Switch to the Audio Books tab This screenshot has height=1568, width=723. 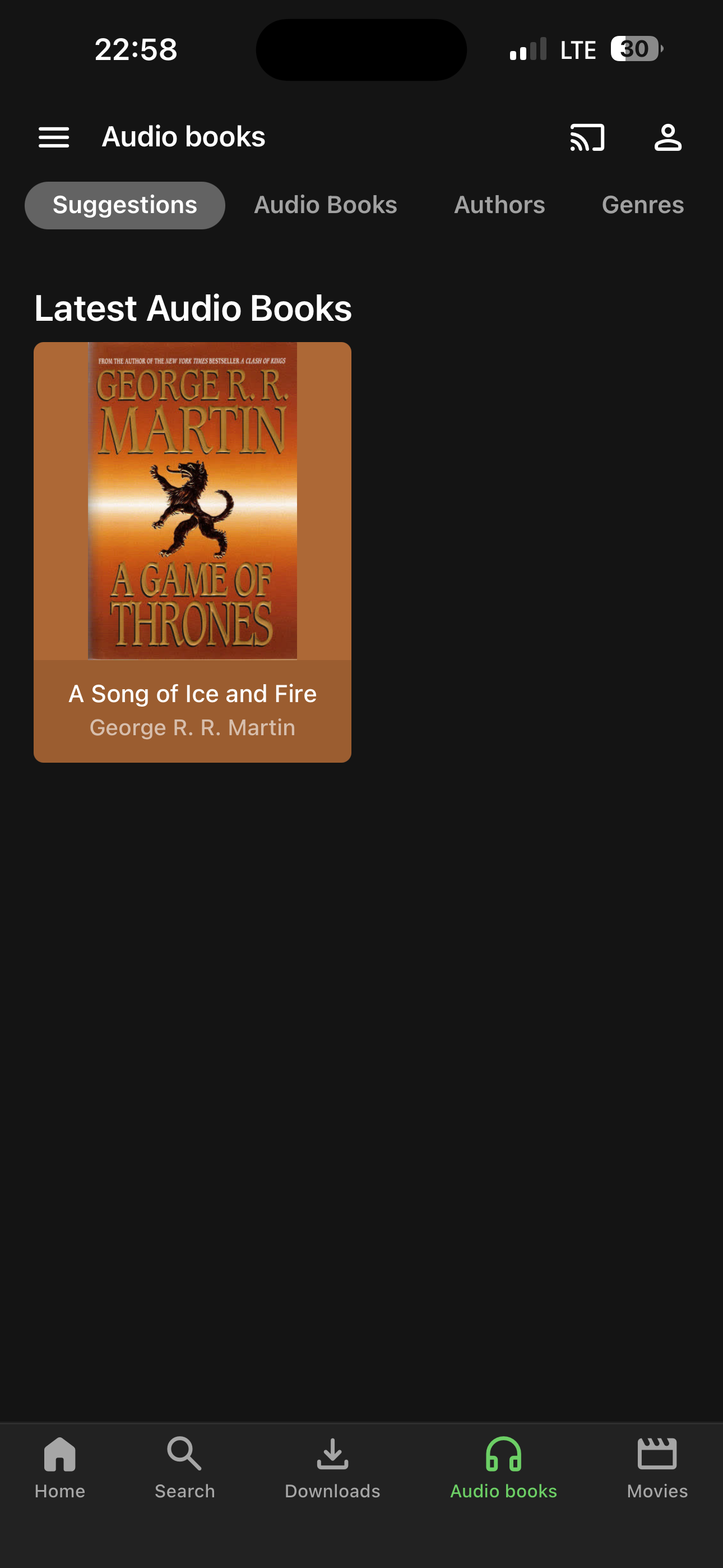point(325,205)
